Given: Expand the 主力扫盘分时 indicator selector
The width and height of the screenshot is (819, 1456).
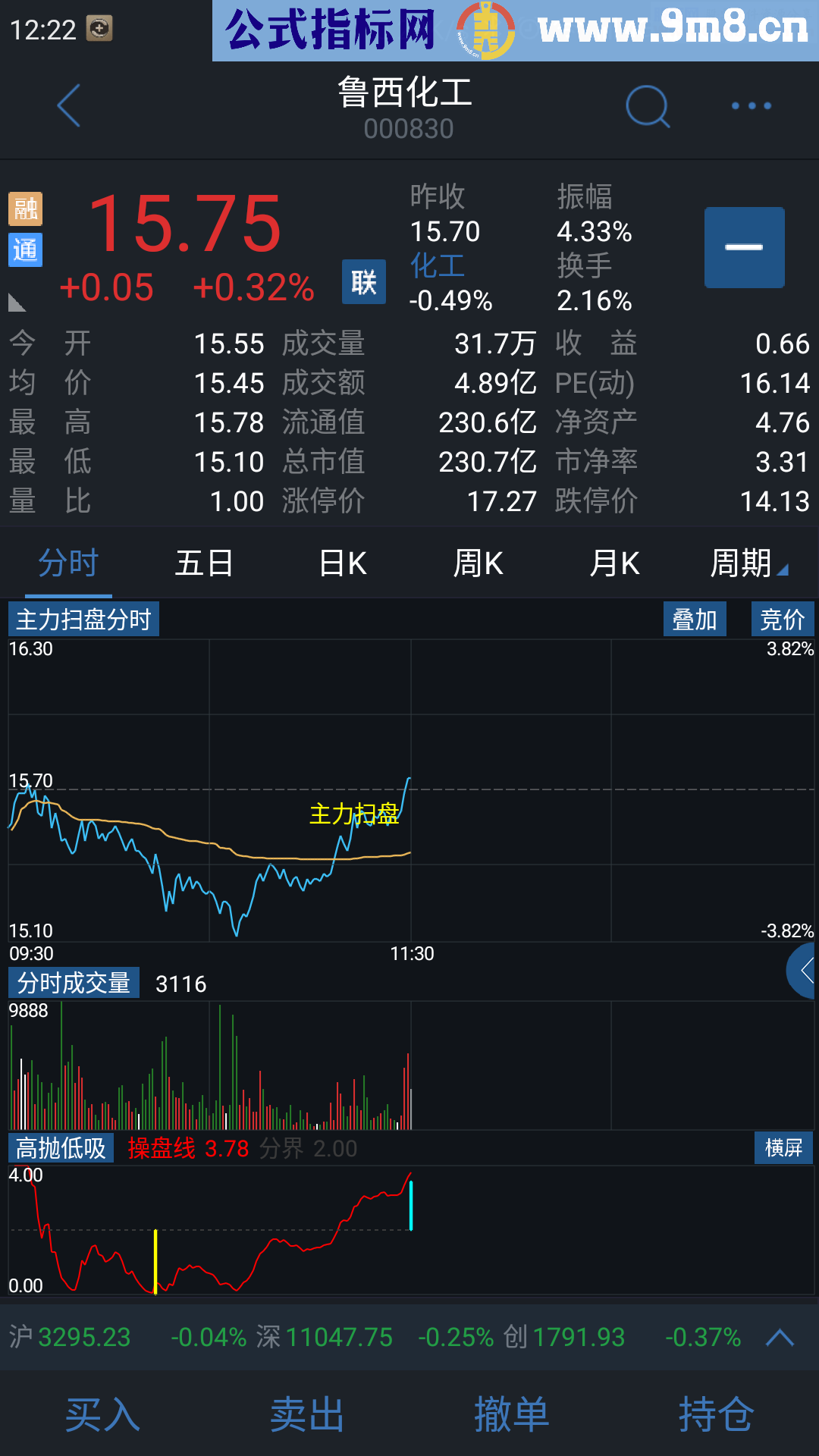Looking at the screenshot, I should [83, 619].
